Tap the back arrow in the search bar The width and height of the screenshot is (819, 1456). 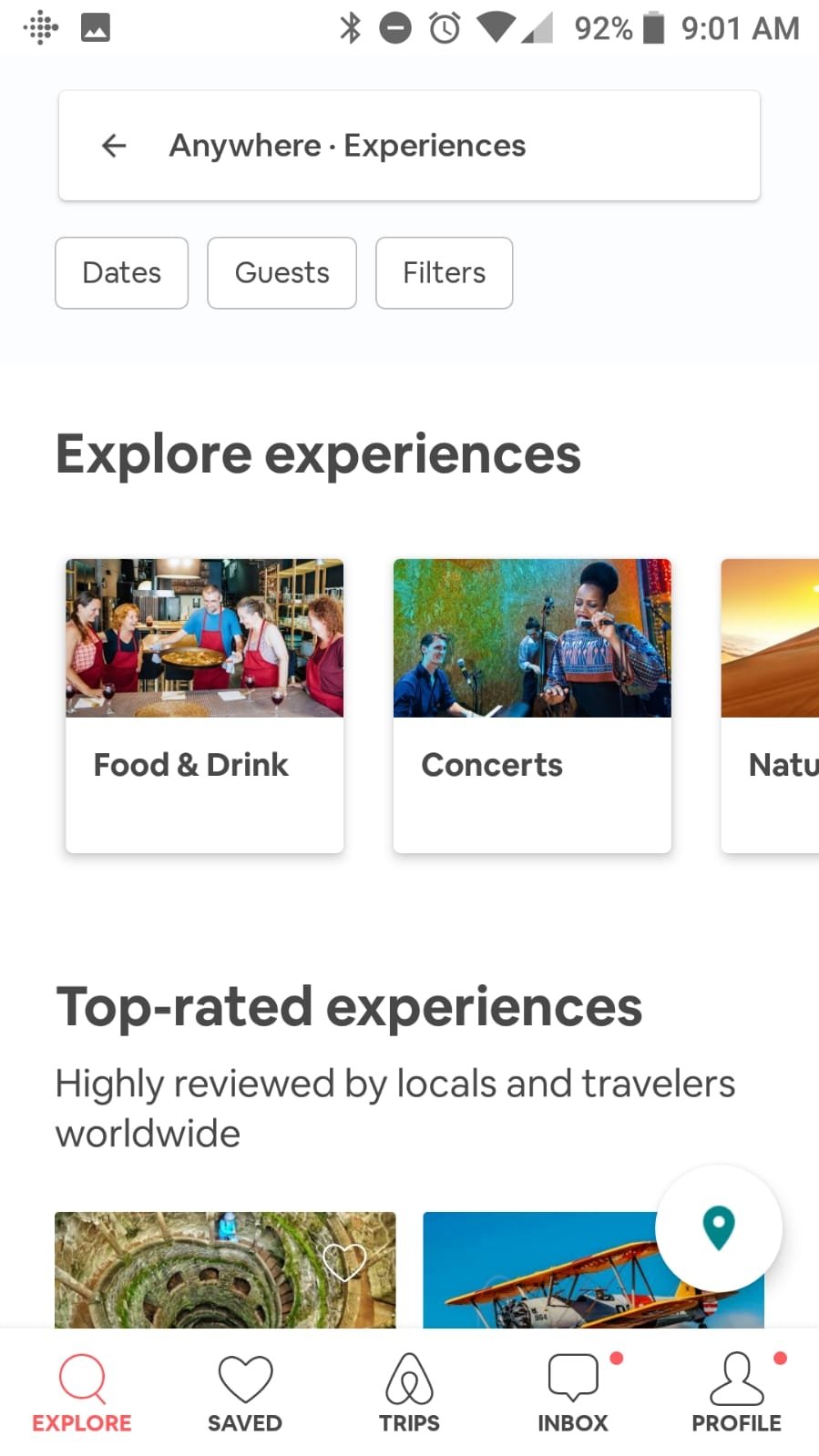(x=114, y=146)
